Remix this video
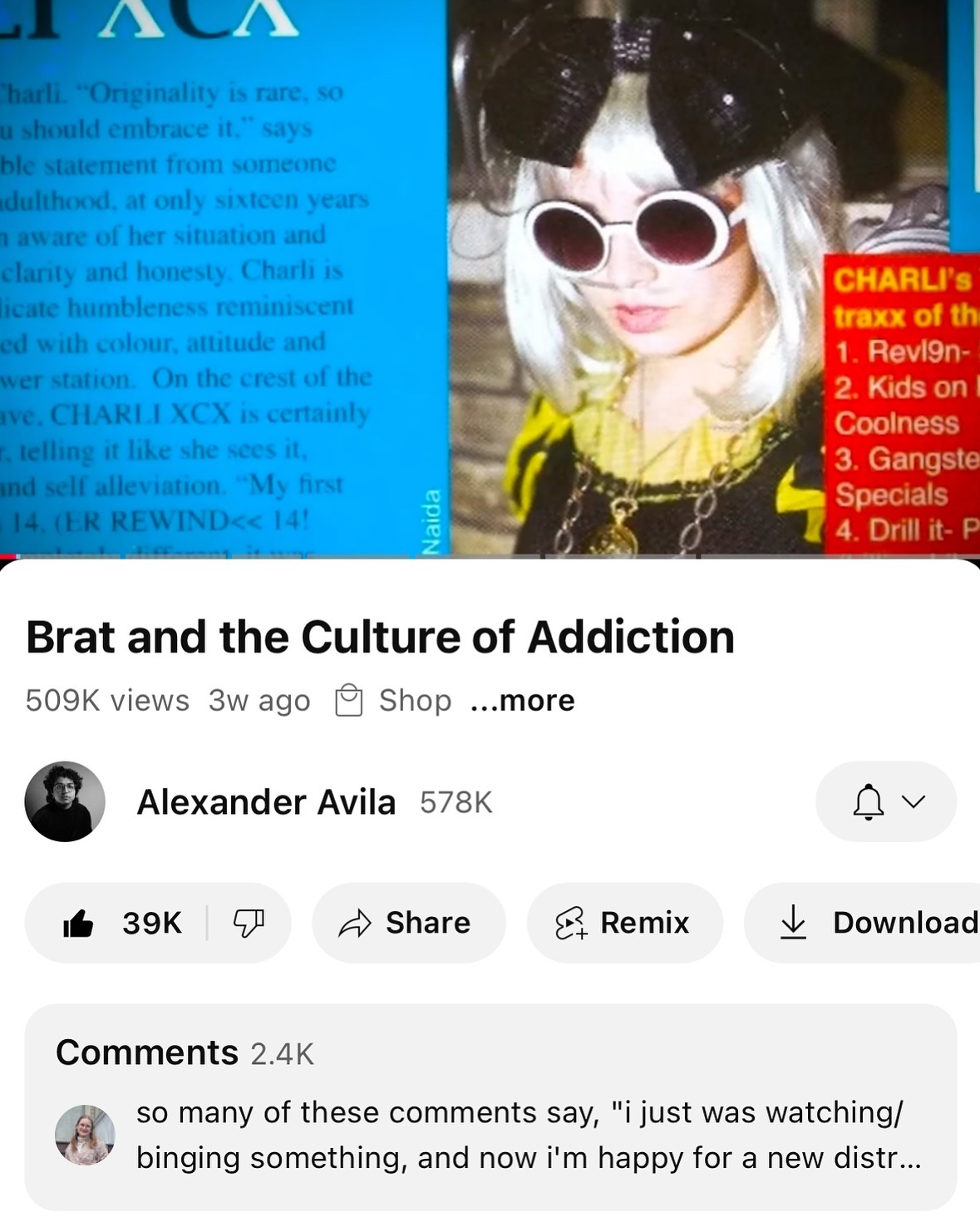 tap(624, 923)
